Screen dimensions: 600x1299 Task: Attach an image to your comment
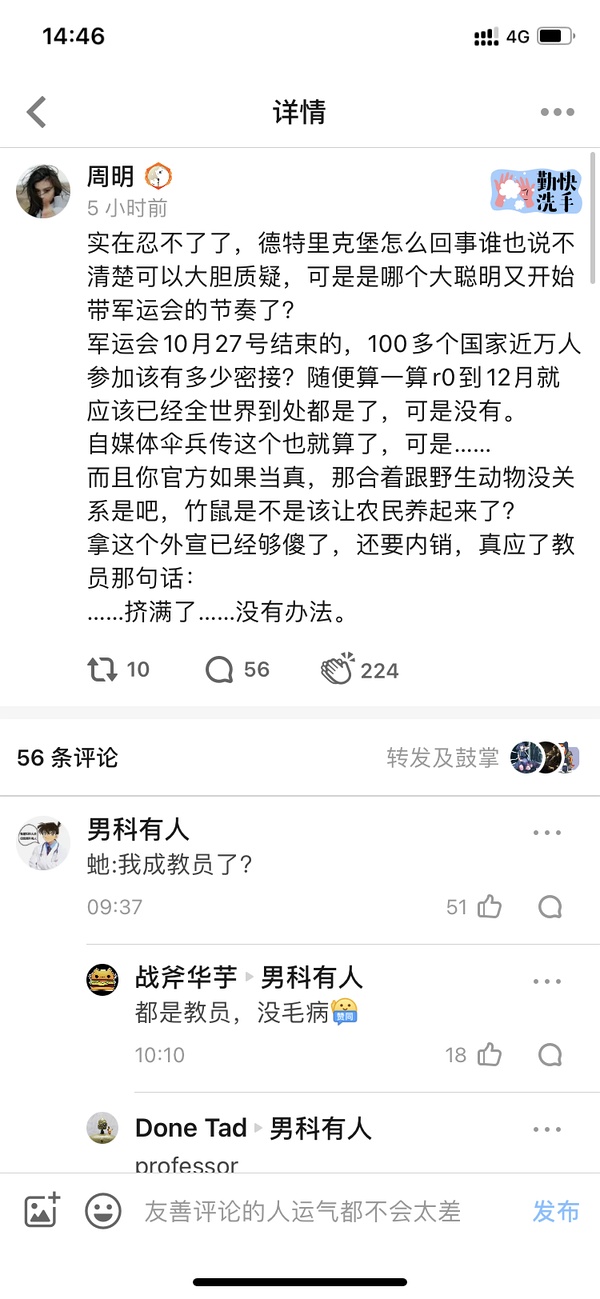42,1211
